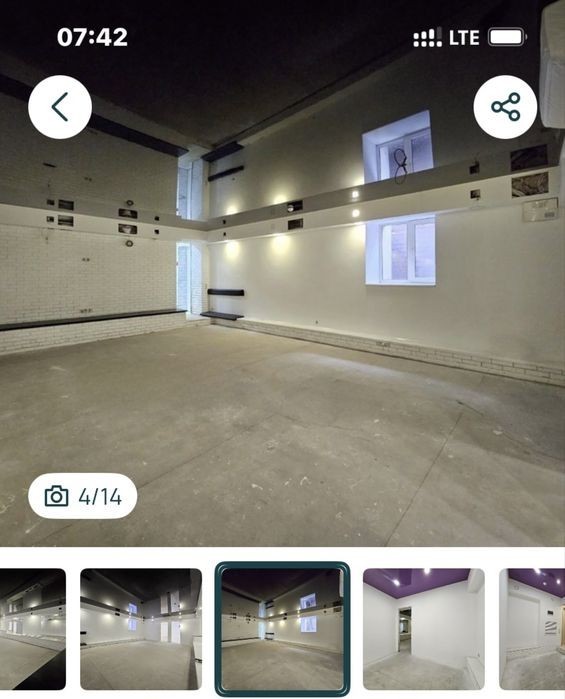The height and width of the screenshot is (699, 565).
Task: Open the 4/14 photo counter gallery
Action: (x=82, y=496)
